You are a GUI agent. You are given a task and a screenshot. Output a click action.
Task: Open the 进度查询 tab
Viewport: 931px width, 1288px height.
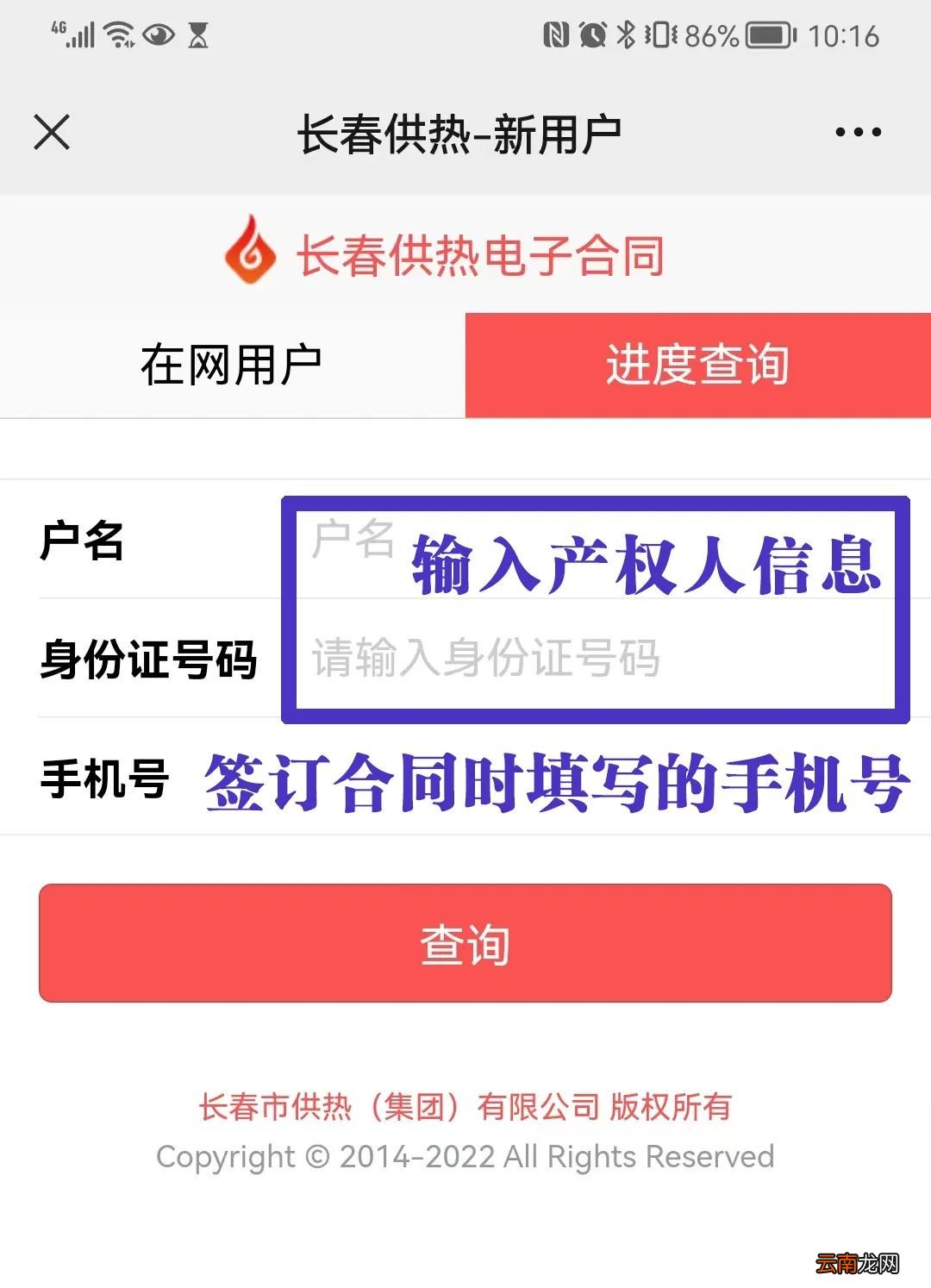coord(698,363)
